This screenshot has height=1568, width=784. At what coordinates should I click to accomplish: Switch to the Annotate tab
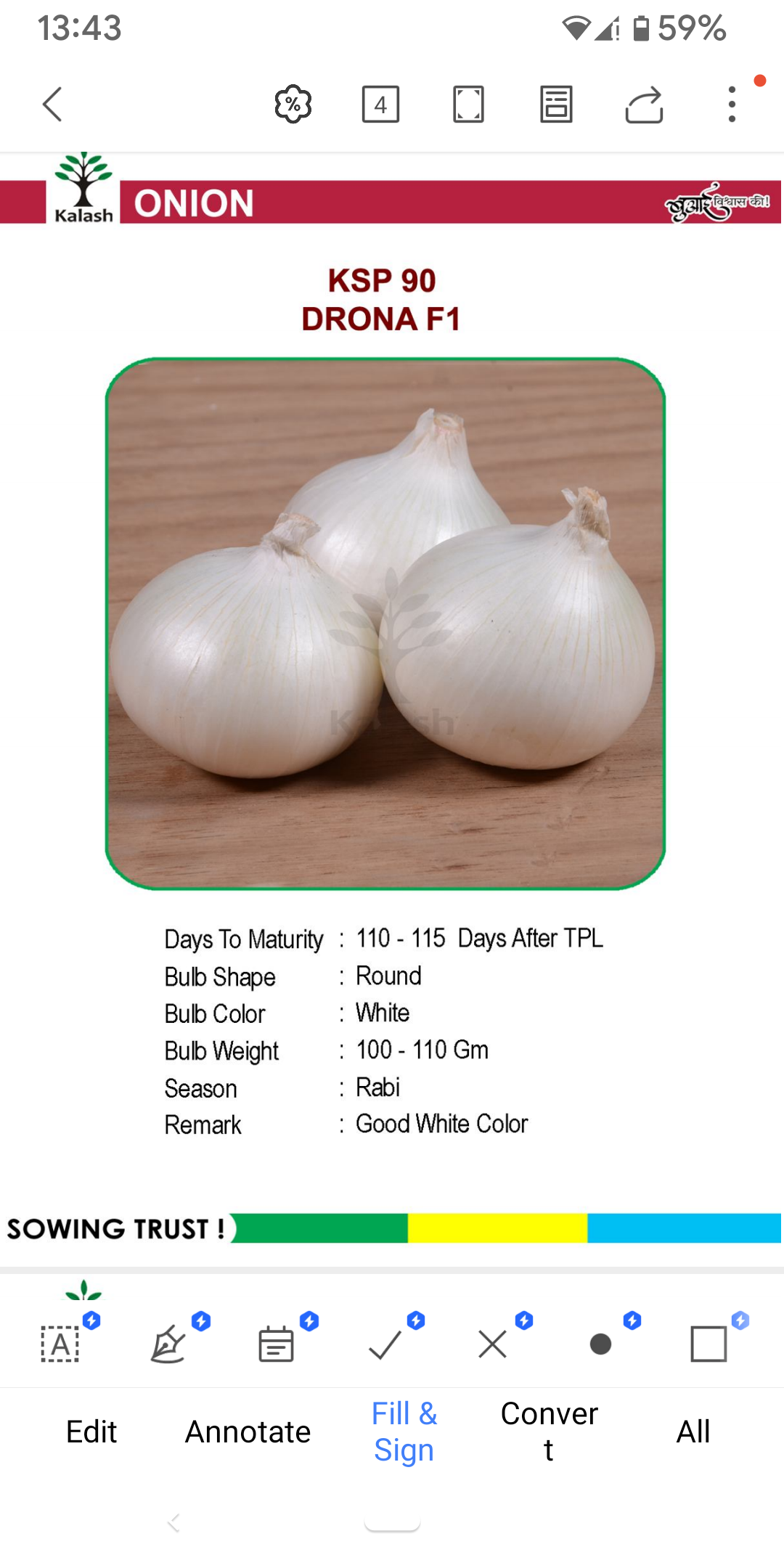[248, 1432]
